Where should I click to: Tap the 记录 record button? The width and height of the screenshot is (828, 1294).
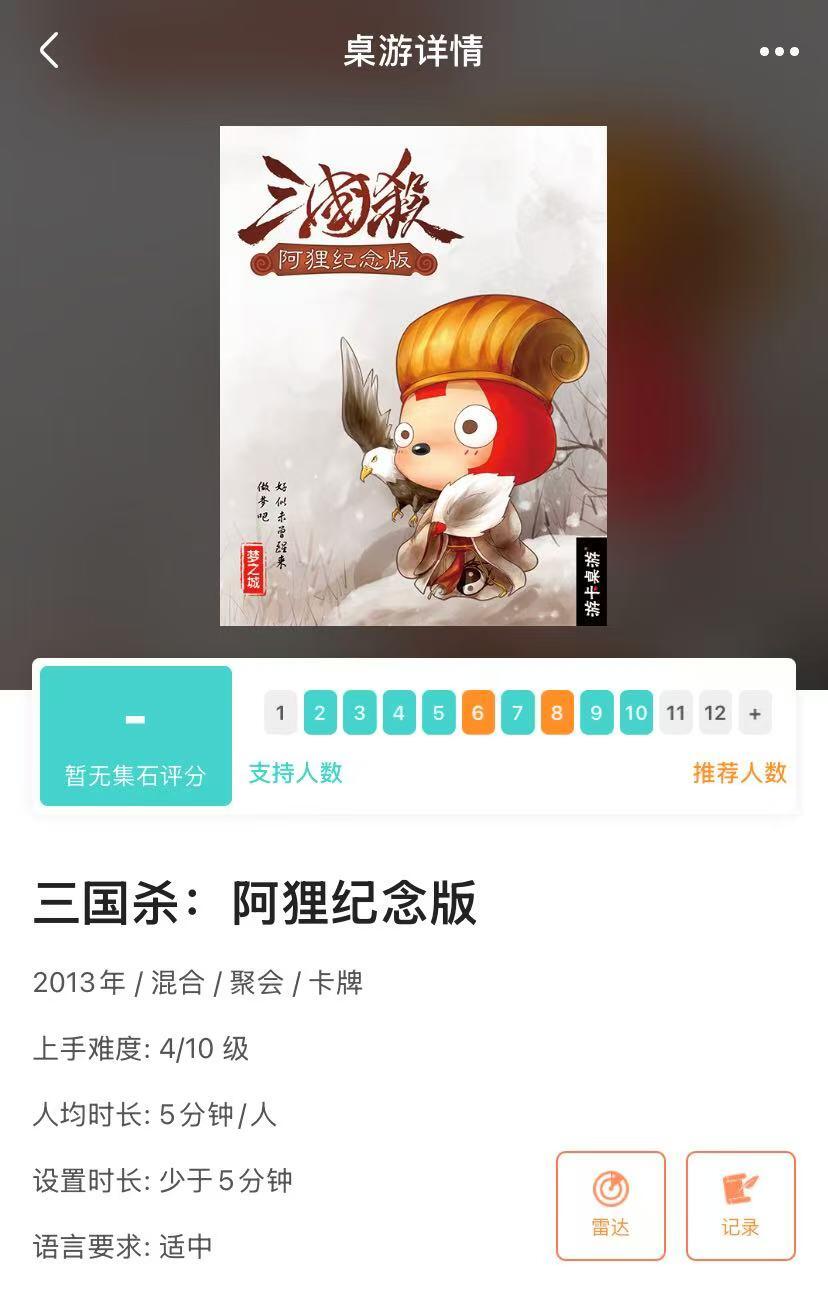(x=741, y=1206)
